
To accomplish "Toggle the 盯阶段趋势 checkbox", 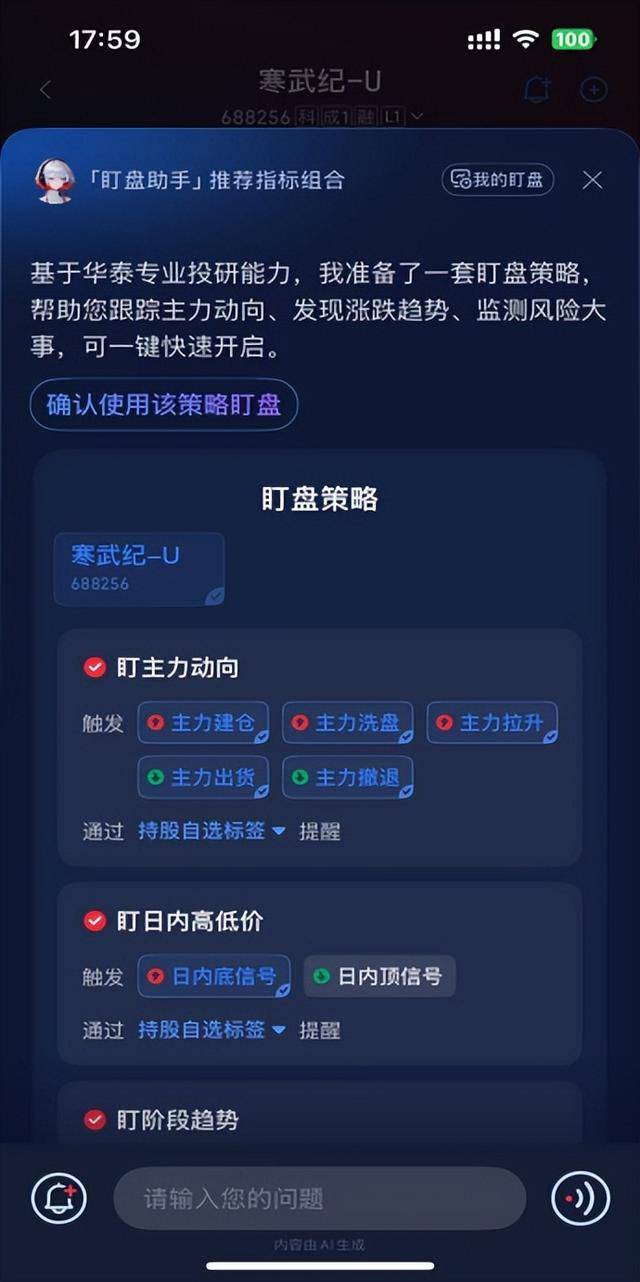I will 95,1120.
